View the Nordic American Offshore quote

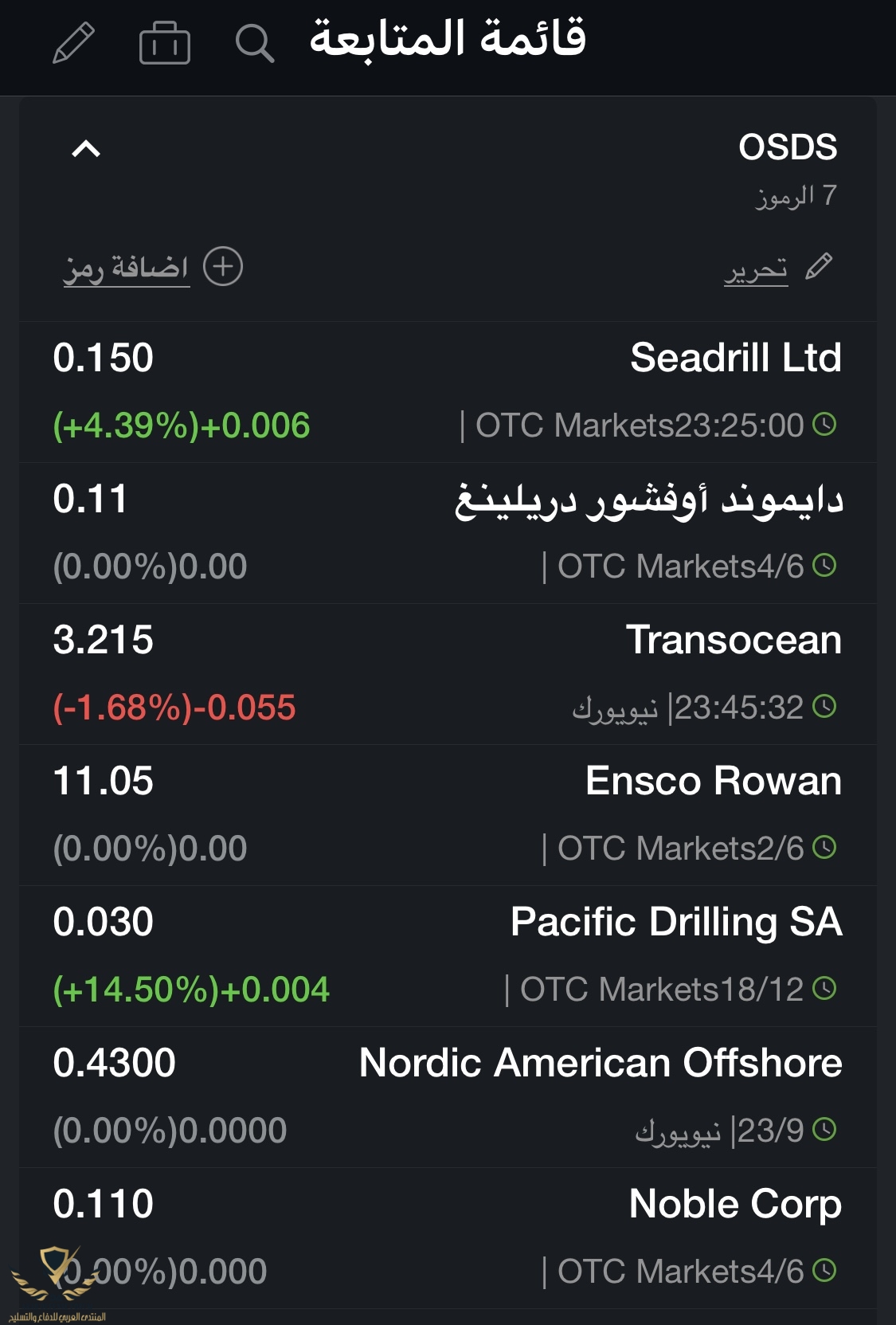point(448,1096)
